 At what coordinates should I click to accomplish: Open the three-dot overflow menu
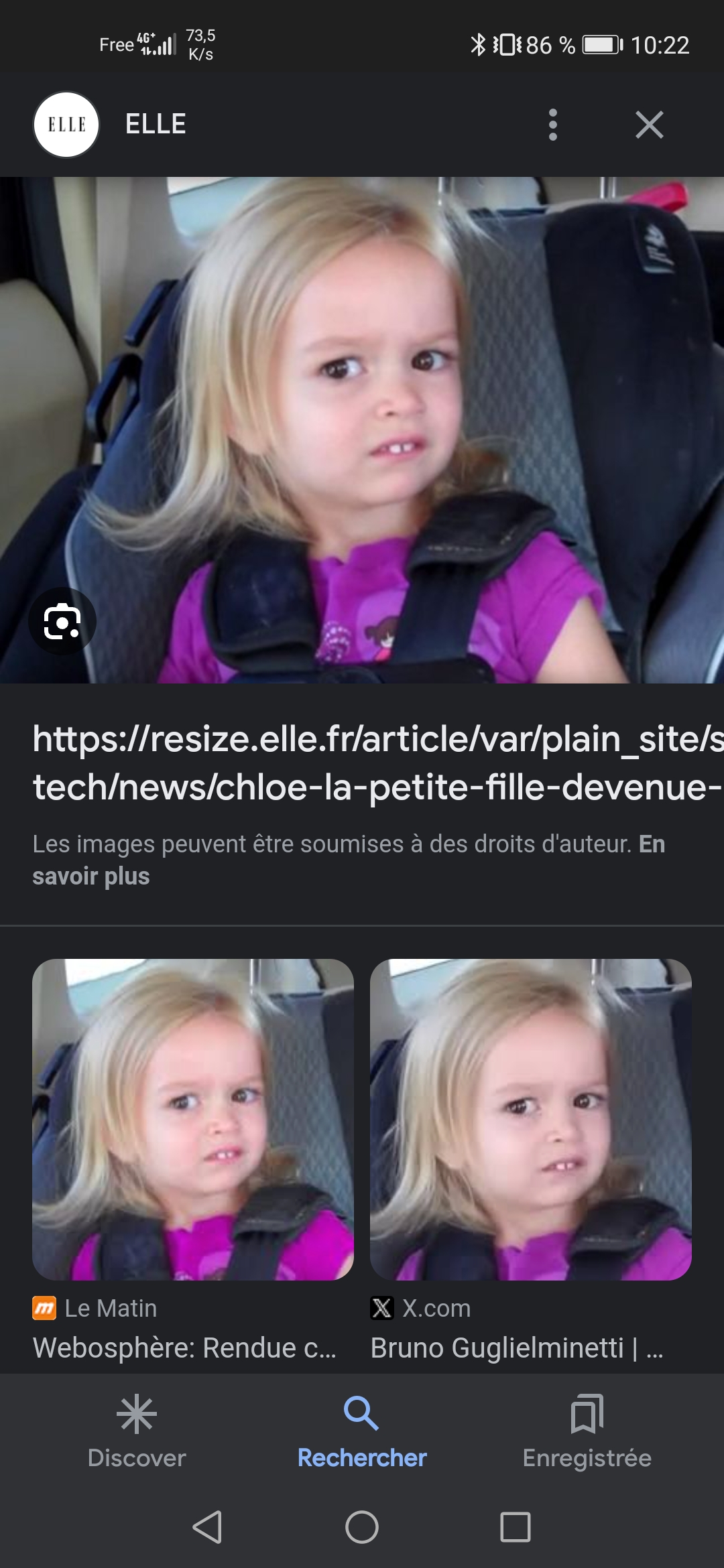[552, 125]
